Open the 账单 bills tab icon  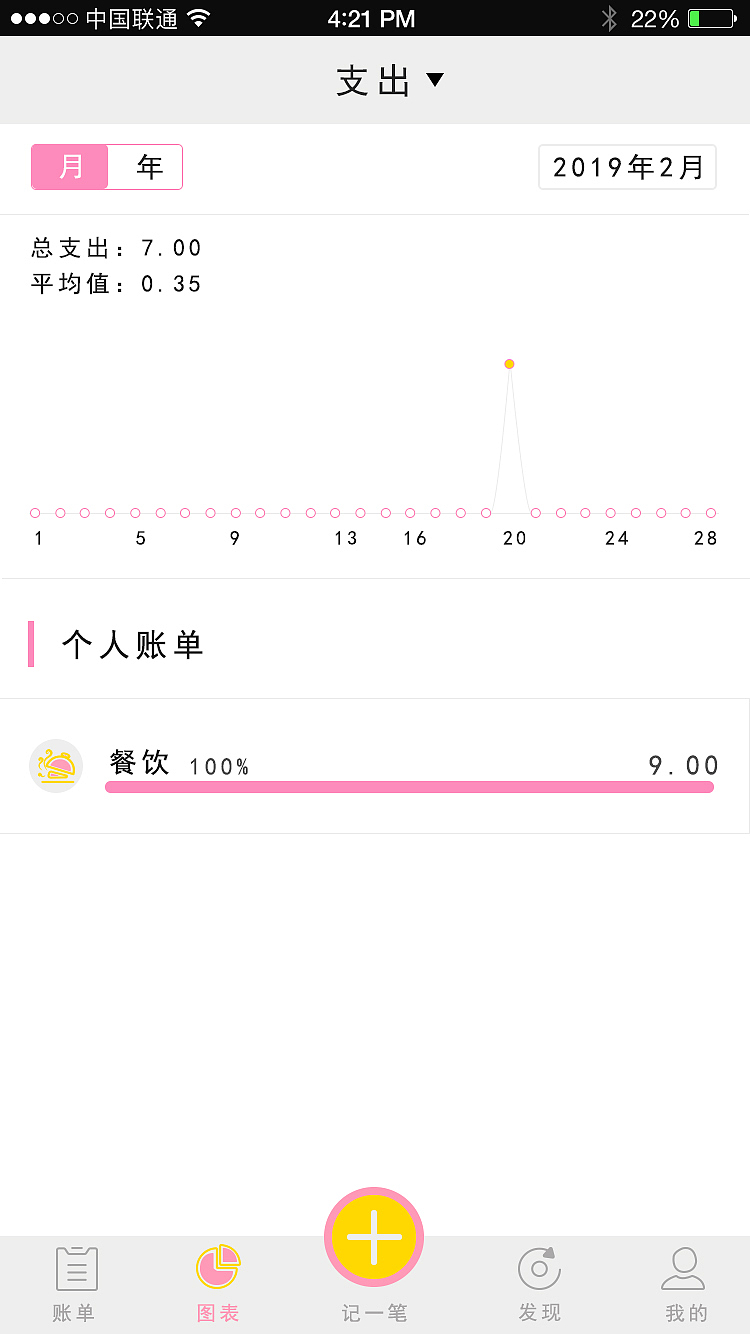click(76, 1268)
